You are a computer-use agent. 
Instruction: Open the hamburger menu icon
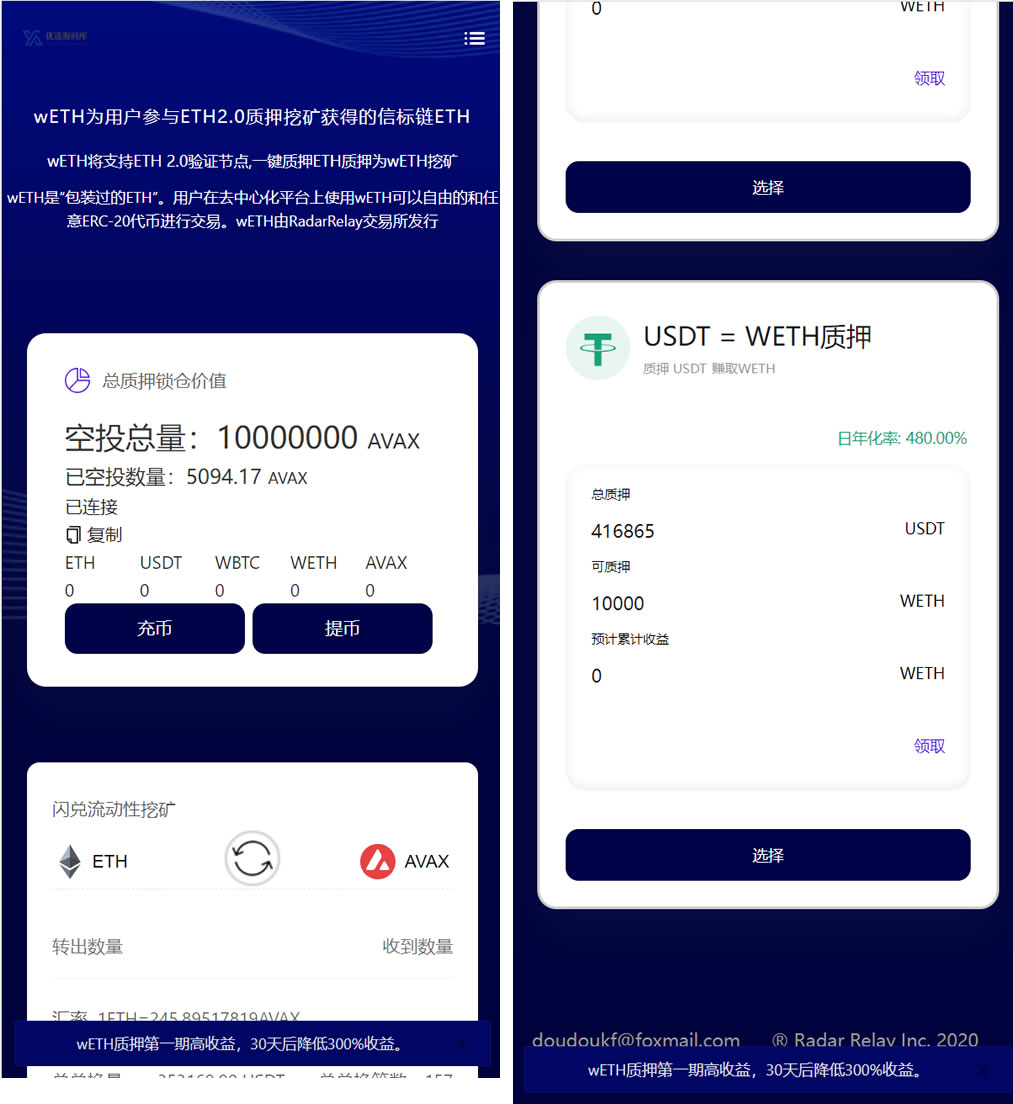[474, 38]
